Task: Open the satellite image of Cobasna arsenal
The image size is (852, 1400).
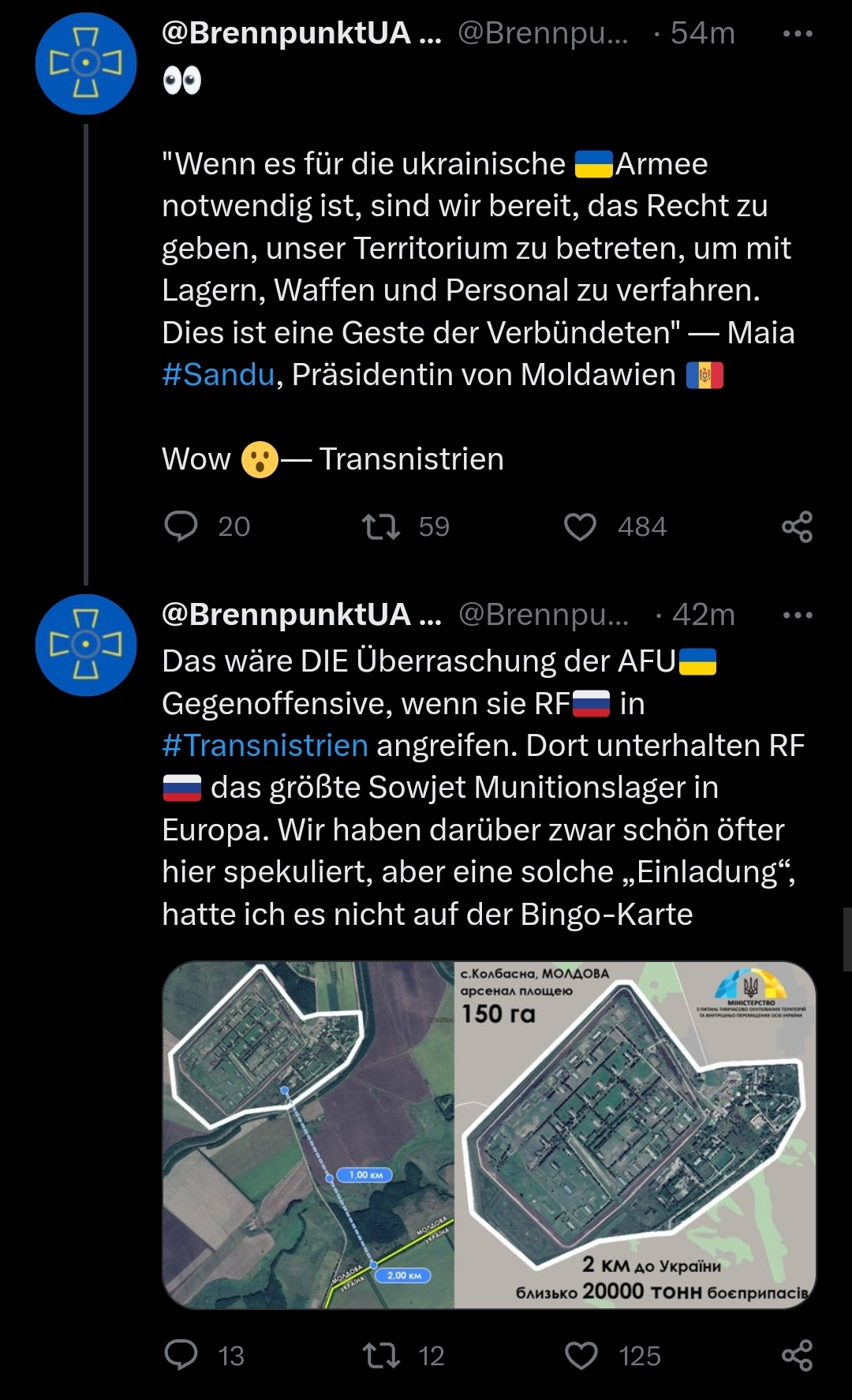Action: pos(489,1135)
